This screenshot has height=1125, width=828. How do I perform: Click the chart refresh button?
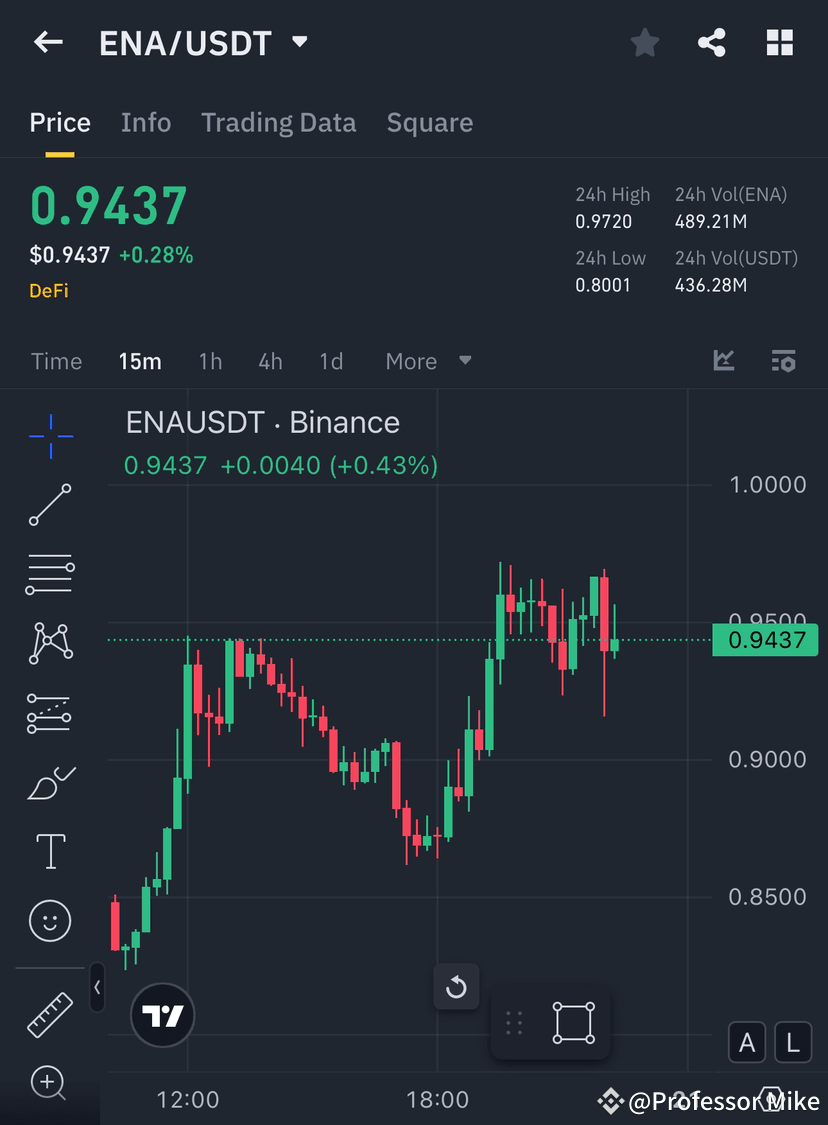tap(456, 987)
